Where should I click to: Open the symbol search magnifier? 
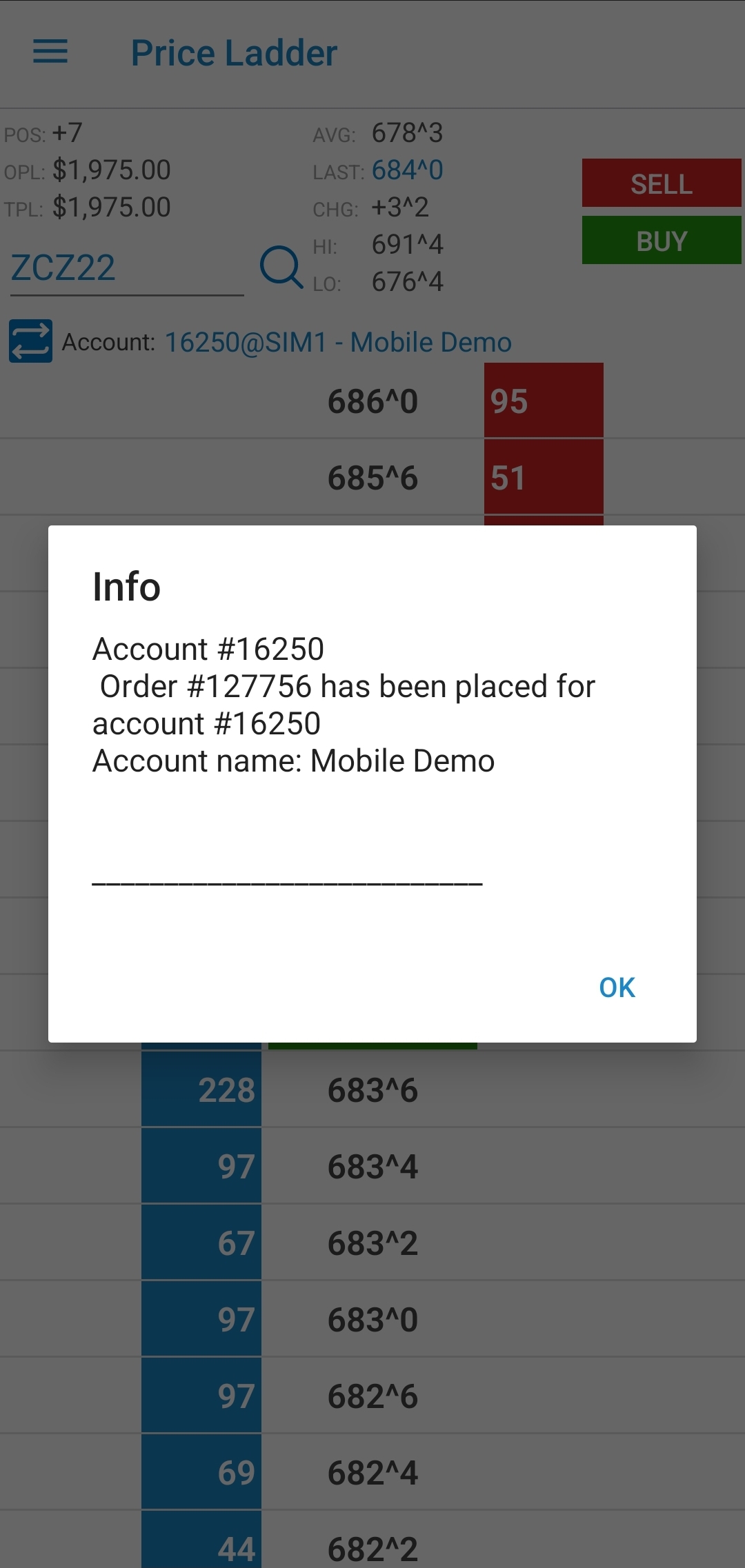281,267
